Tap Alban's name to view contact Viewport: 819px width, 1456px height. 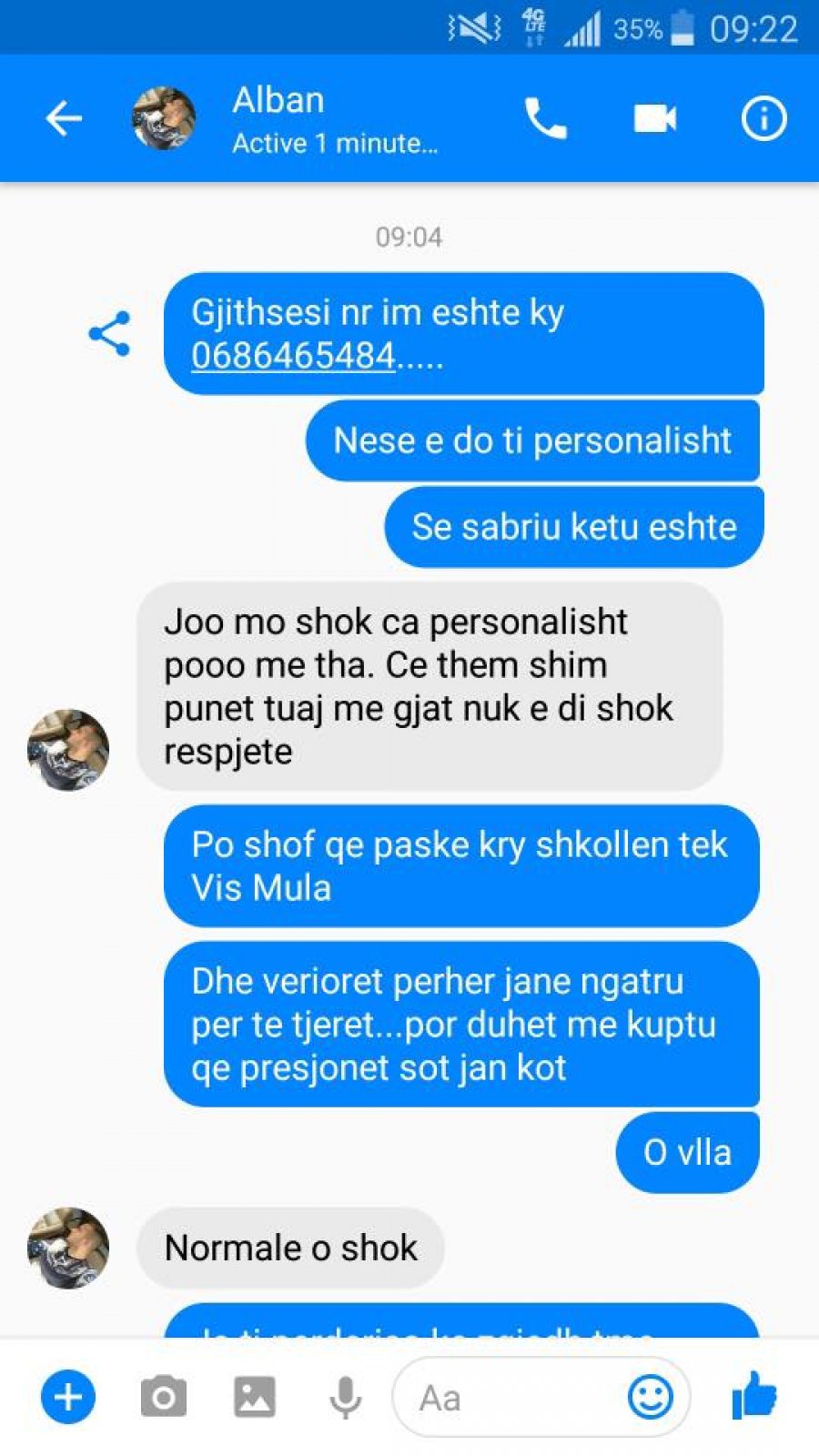click(x=278, y=100)
